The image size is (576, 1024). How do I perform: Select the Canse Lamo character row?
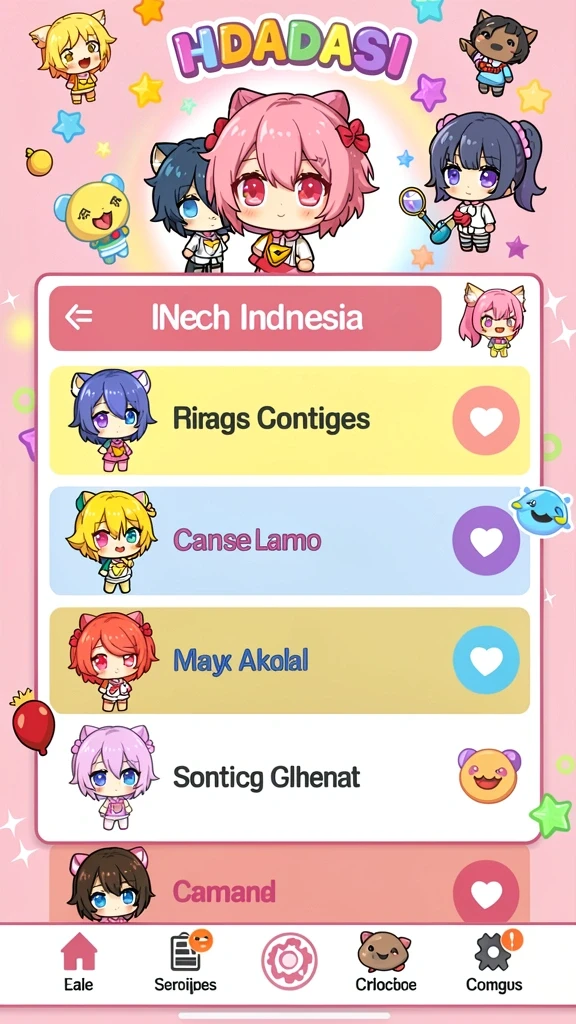click(x=289, y=541)
